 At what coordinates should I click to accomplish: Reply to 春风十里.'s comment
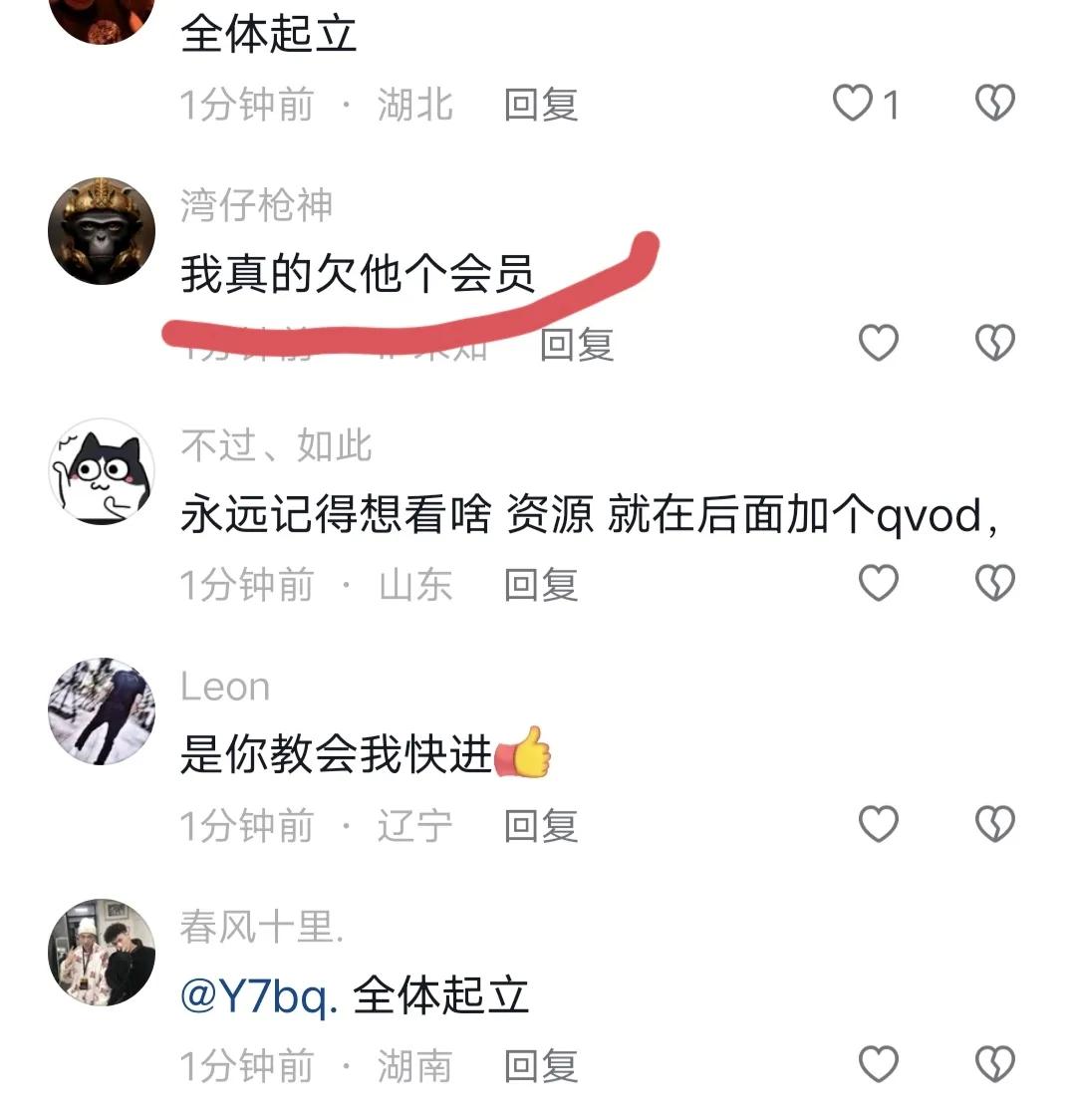540,1064
